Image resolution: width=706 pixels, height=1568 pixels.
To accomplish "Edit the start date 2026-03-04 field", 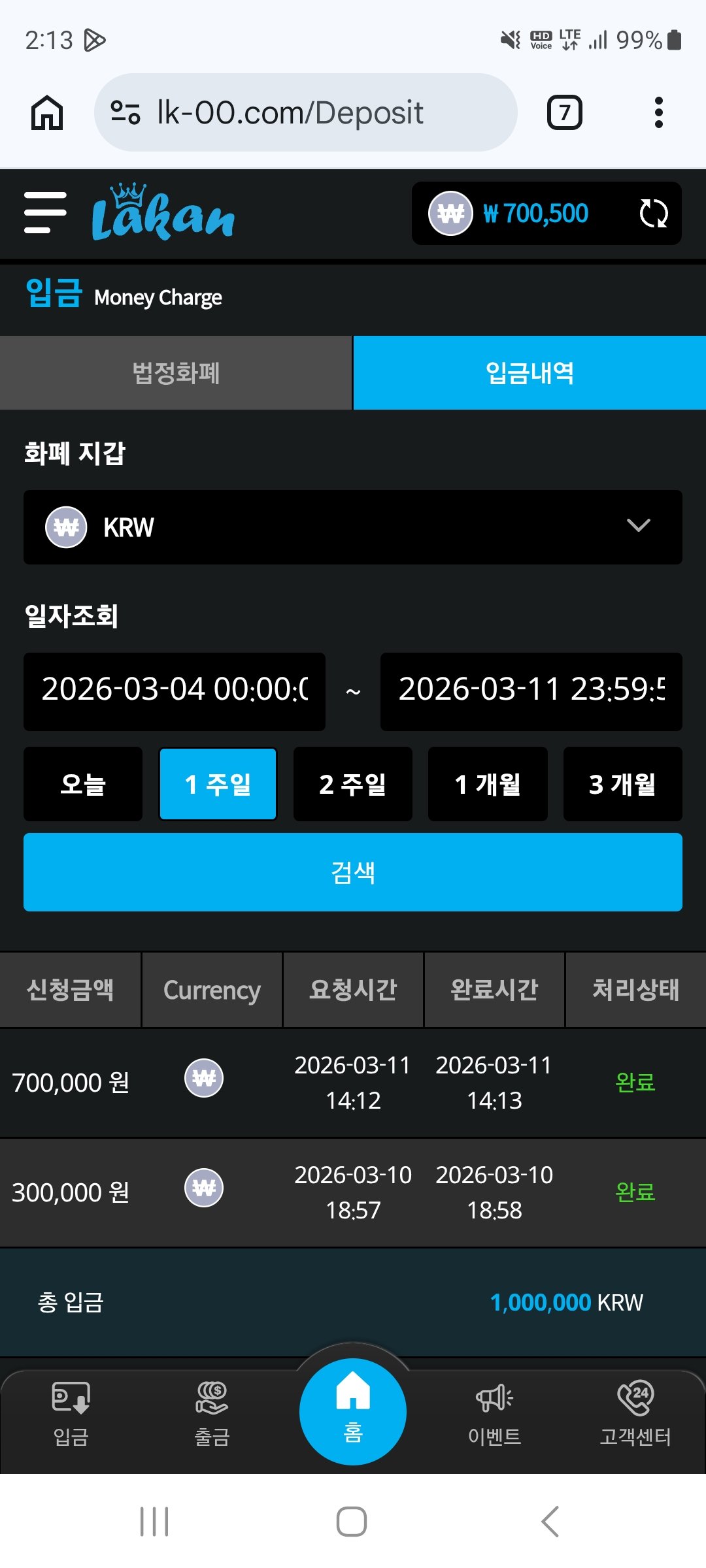I will point(175,691).
